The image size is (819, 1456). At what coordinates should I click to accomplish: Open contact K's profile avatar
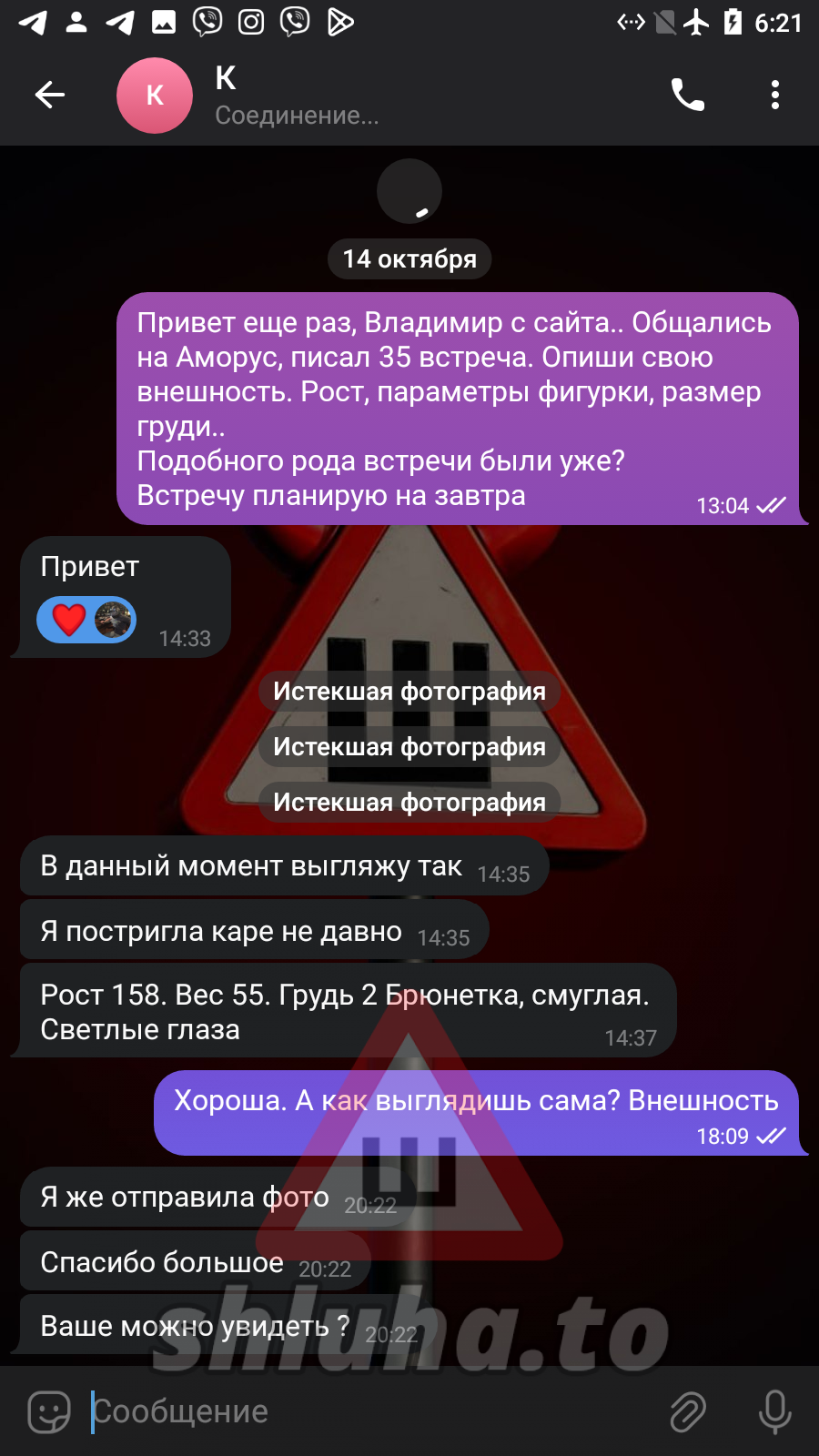pyautogui.click(x=155, y=96)
